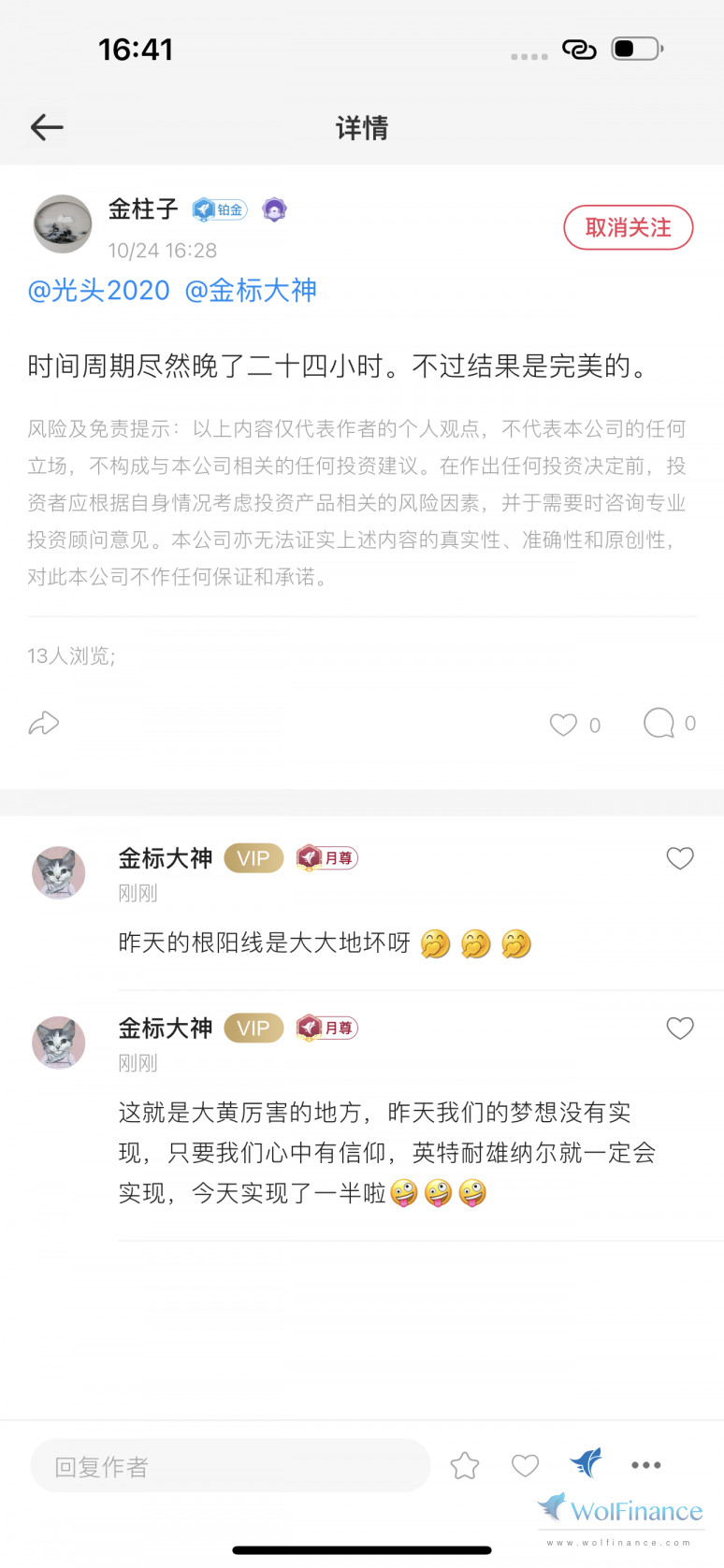
Task: Share this post via arrow icon
Action: (x=44, y=724)
